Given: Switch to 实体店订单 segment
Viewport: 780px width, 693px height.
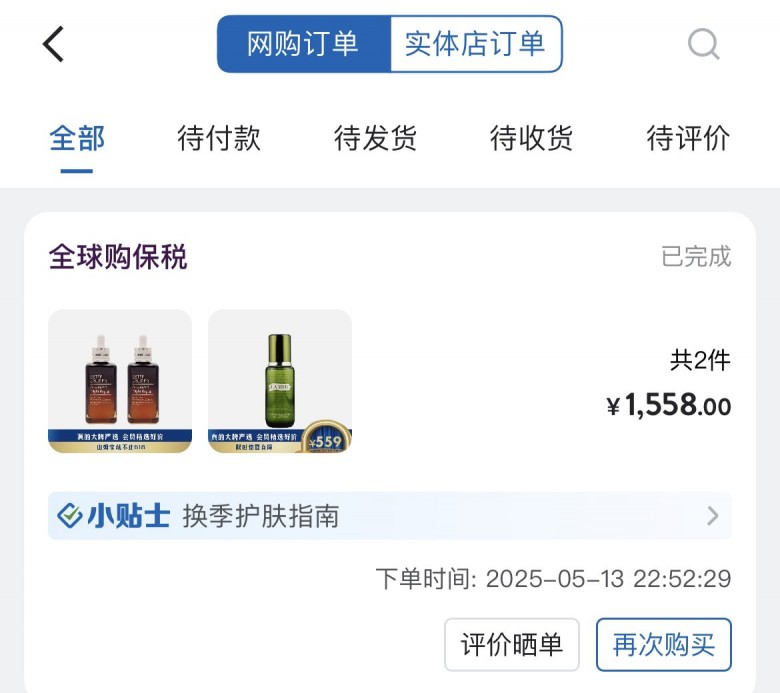Looking at the screenshot, I should click(475, 44).
